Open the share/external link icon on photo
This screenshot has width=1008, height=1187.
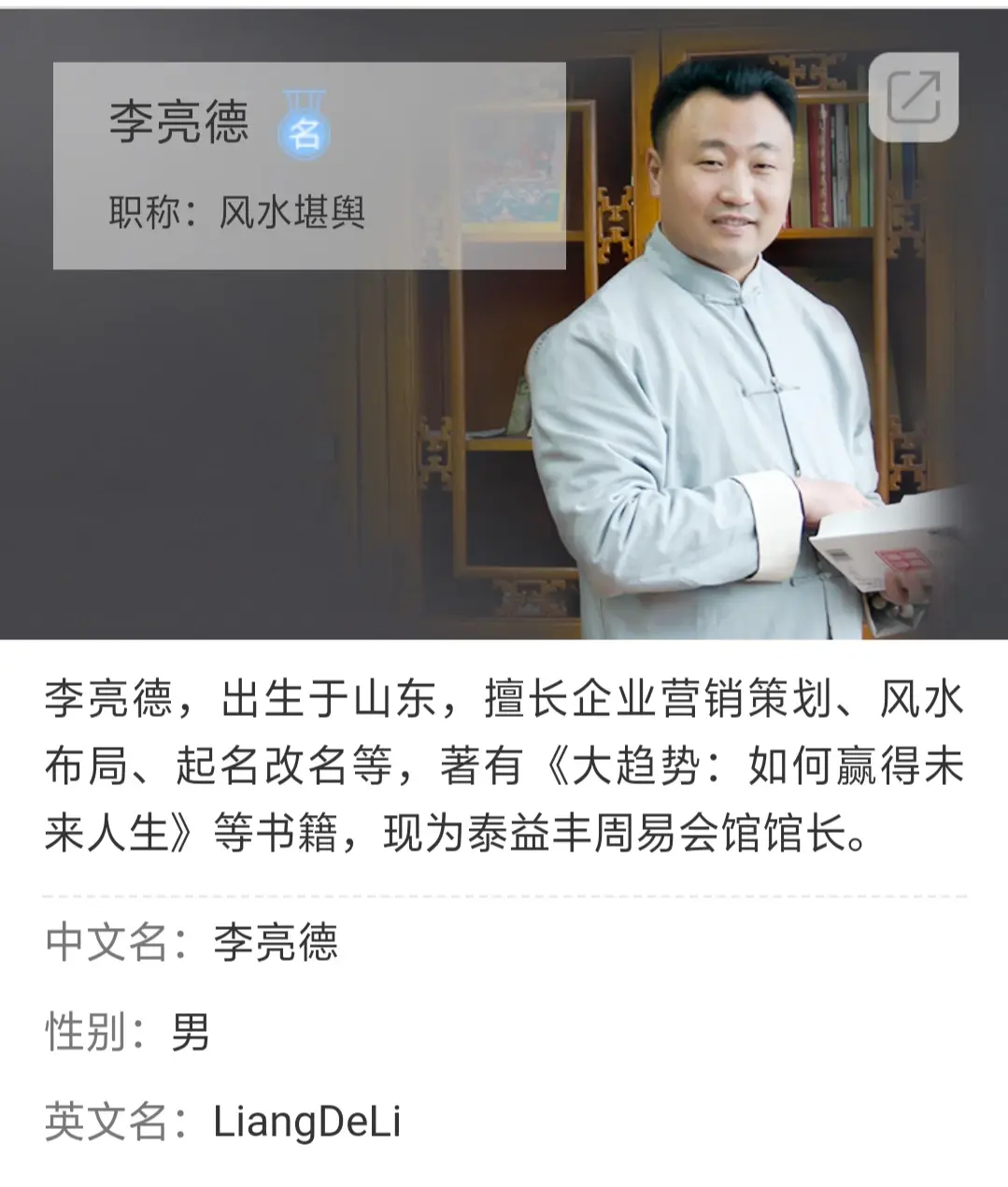[913, 96]
